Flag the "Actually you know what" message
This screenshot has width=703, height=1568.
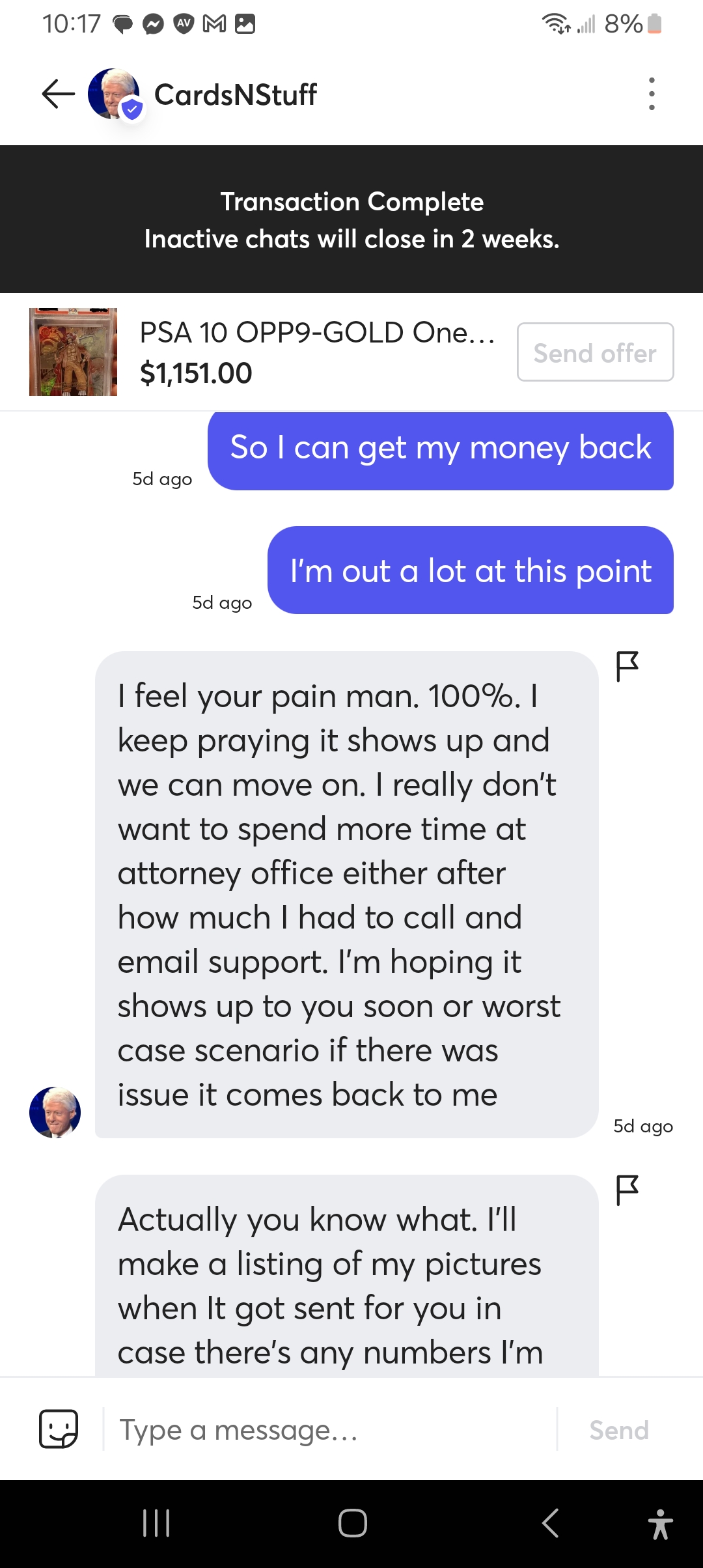pos(627,1190)
